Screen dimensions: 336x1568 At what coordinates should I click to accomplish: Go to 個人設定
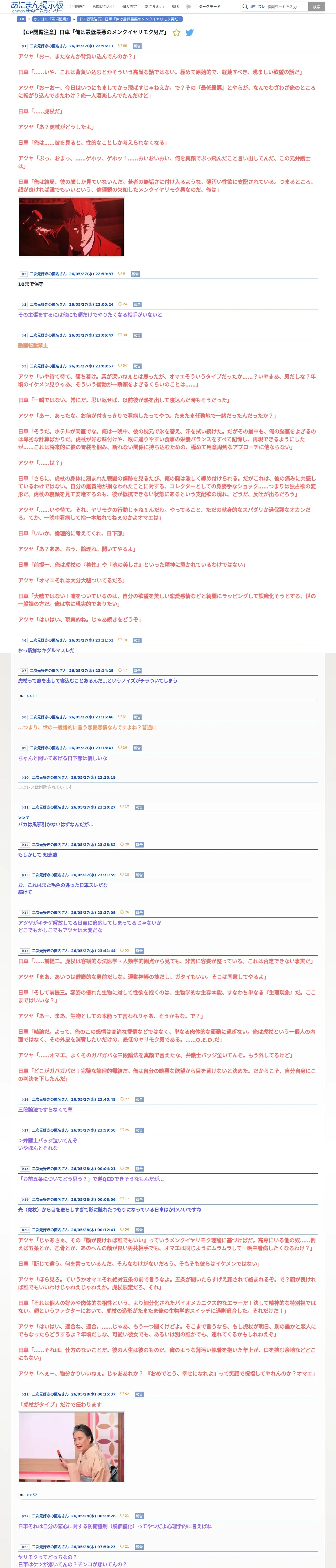(x=129, y=7)
